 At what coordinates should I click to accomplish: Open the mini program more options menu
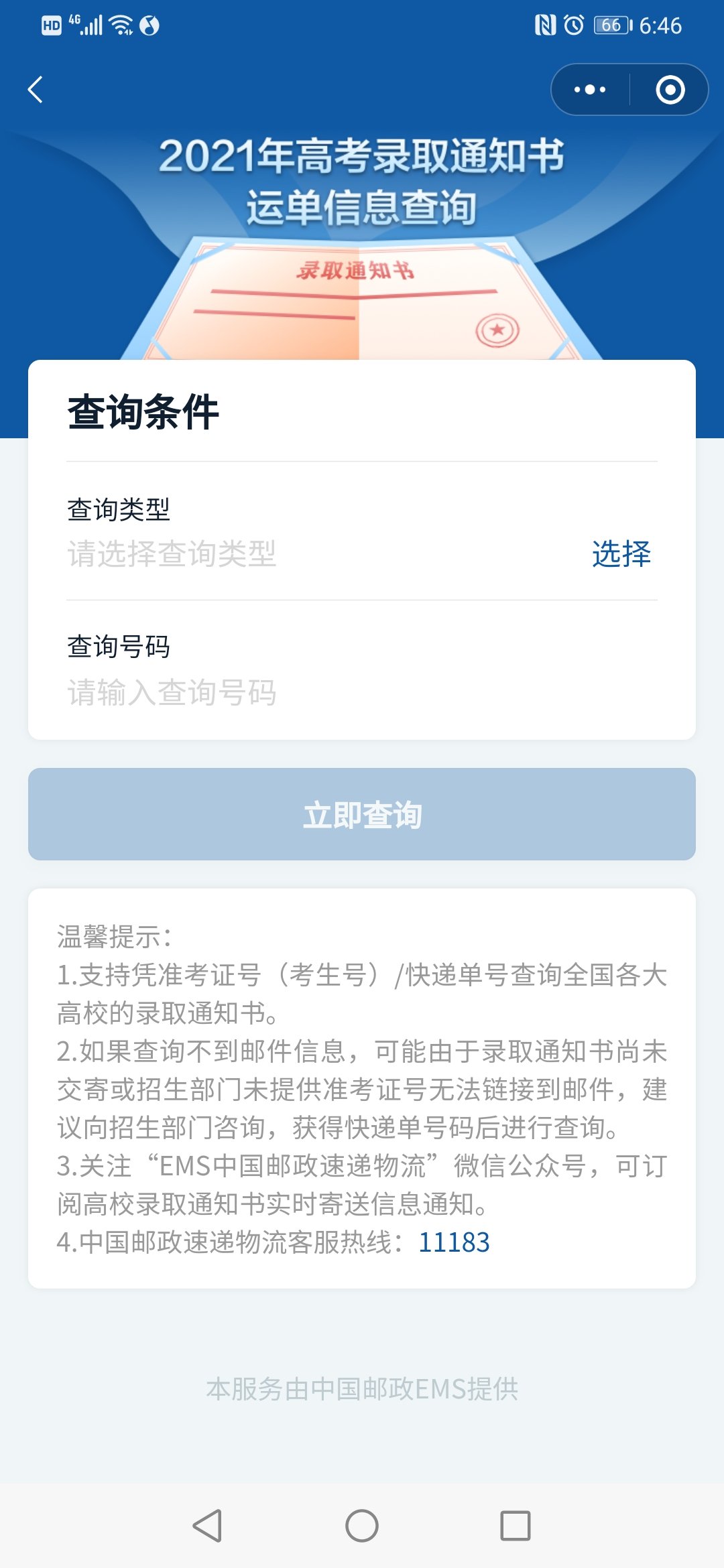click(590, 90)
